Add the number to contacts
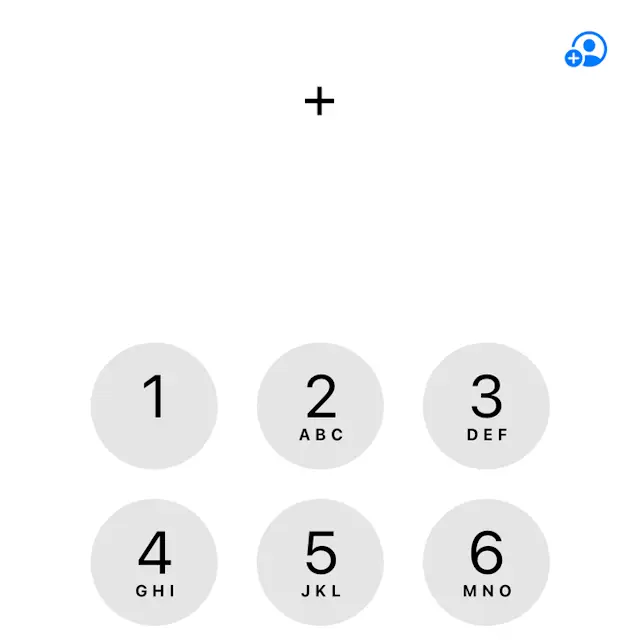The width and height of the screenshot is (640, 640). click(586, 49)
